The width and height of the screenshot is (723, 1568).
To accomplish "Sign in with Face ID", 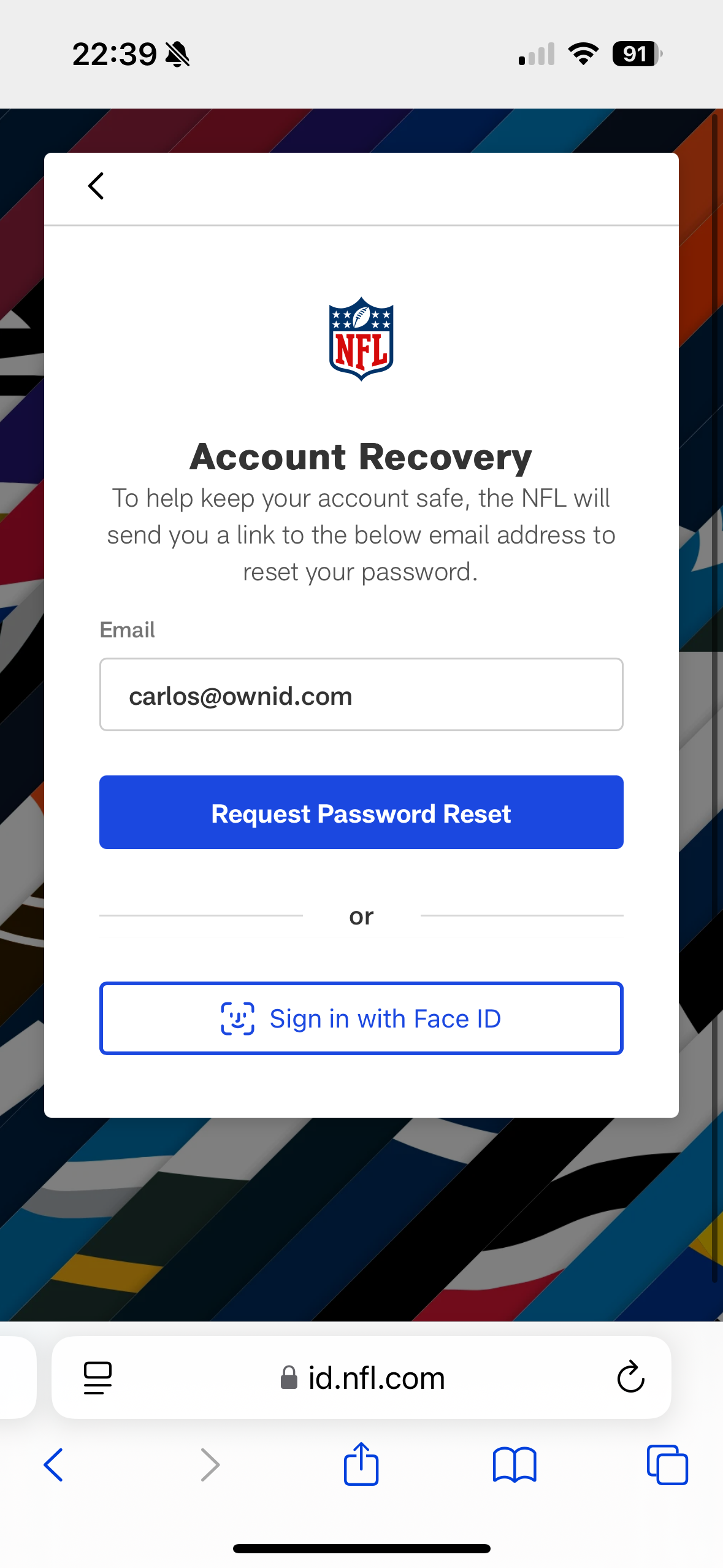I will pos(361,1019).
